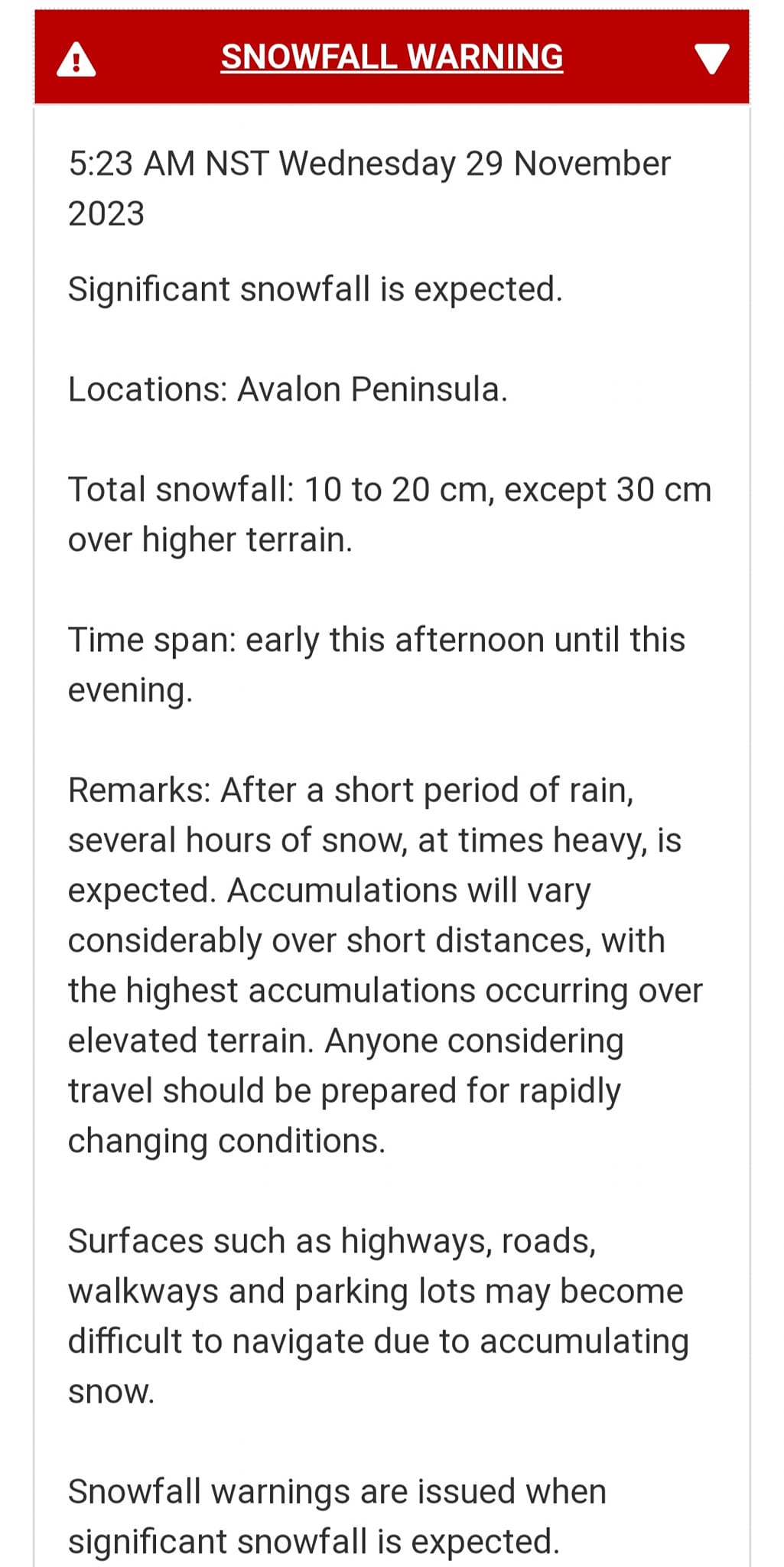The height and width of the screenshot is (1567, 784).
Task: Collapse the warning with the down arrow
Action: [x=711, y=58]
